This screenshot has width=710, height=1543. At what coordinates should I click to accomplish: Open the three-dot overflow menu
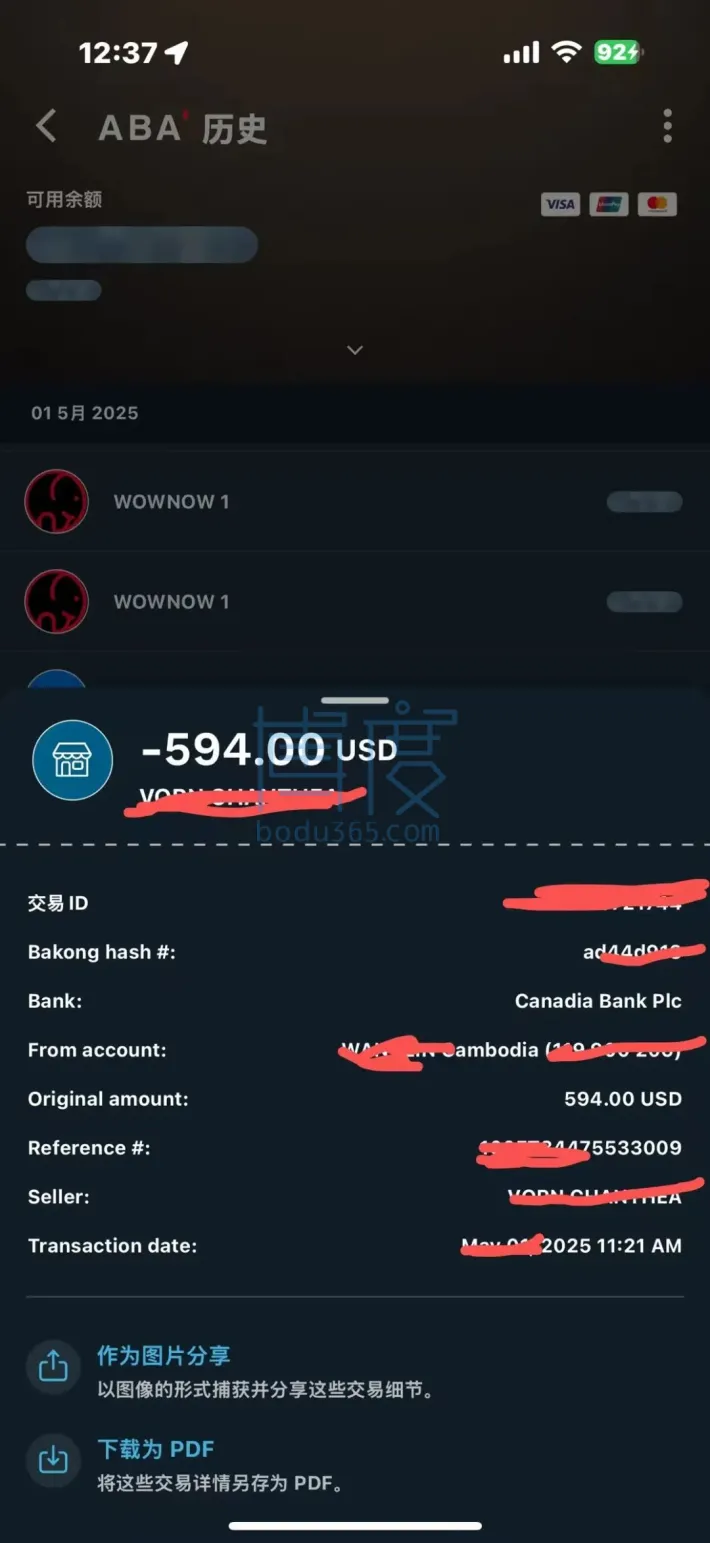point(667,127)
